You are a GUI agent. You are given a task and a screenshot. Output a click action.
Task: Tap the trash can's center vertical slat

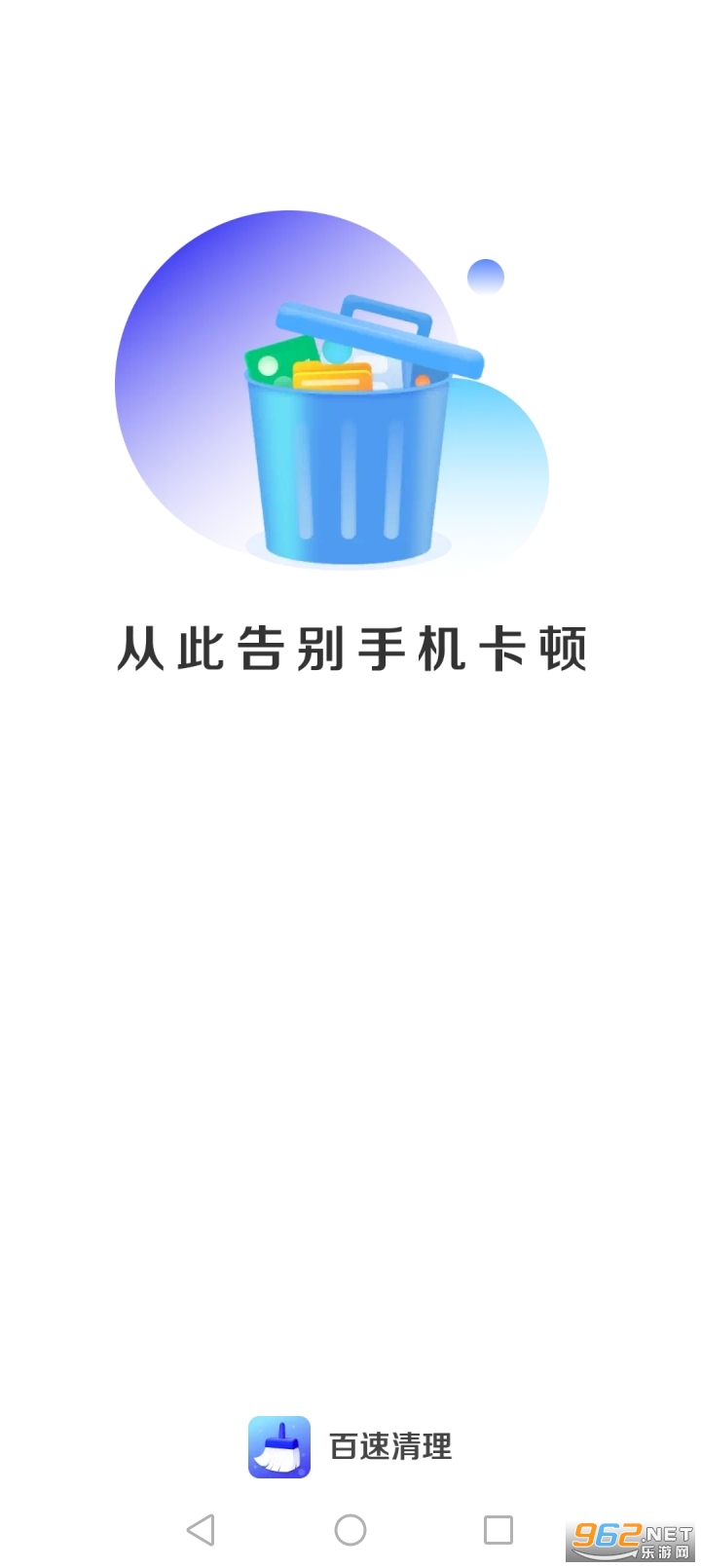click(349, 477)
